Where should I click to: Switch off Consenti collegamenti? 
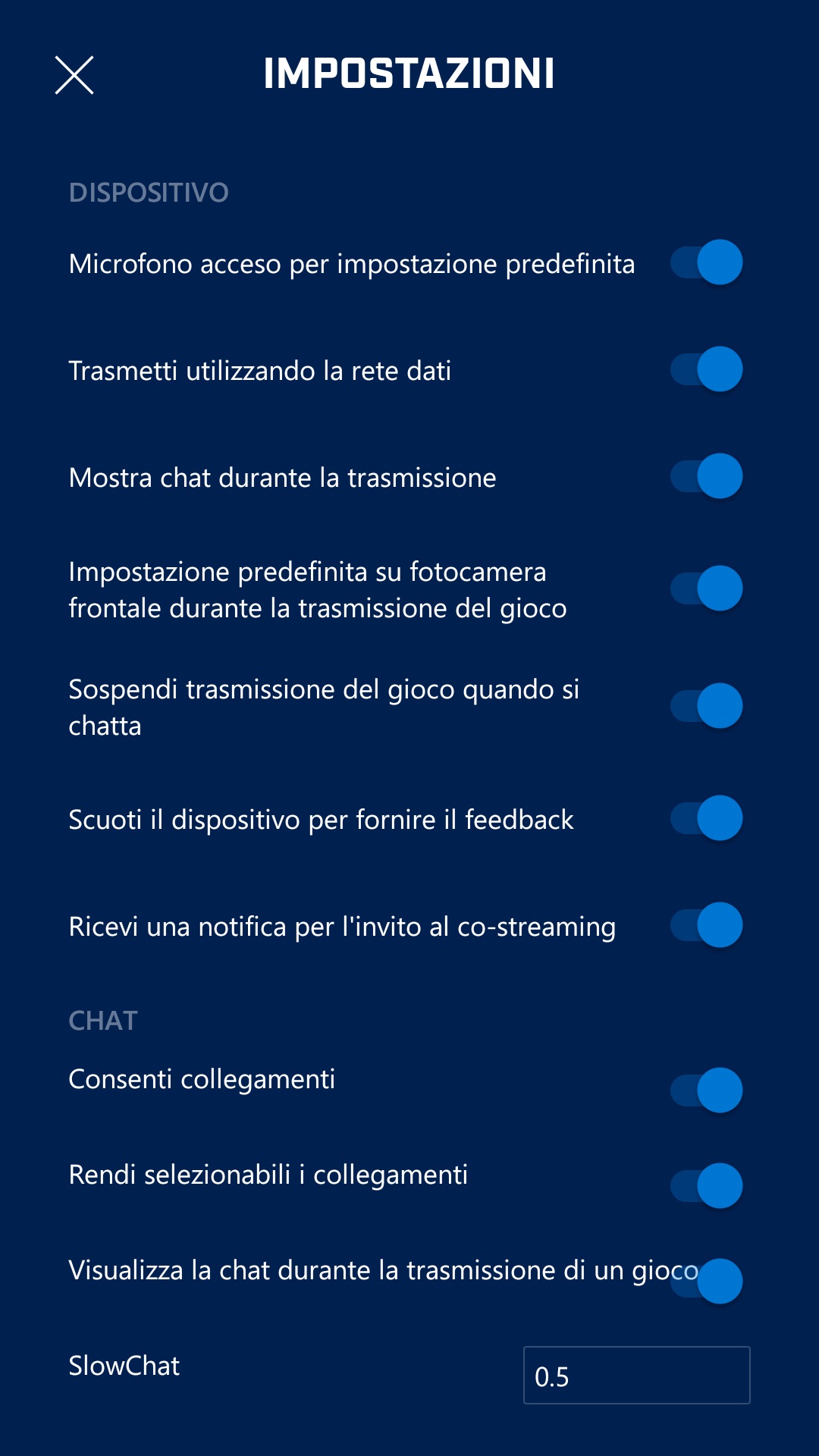point(706,1091)
